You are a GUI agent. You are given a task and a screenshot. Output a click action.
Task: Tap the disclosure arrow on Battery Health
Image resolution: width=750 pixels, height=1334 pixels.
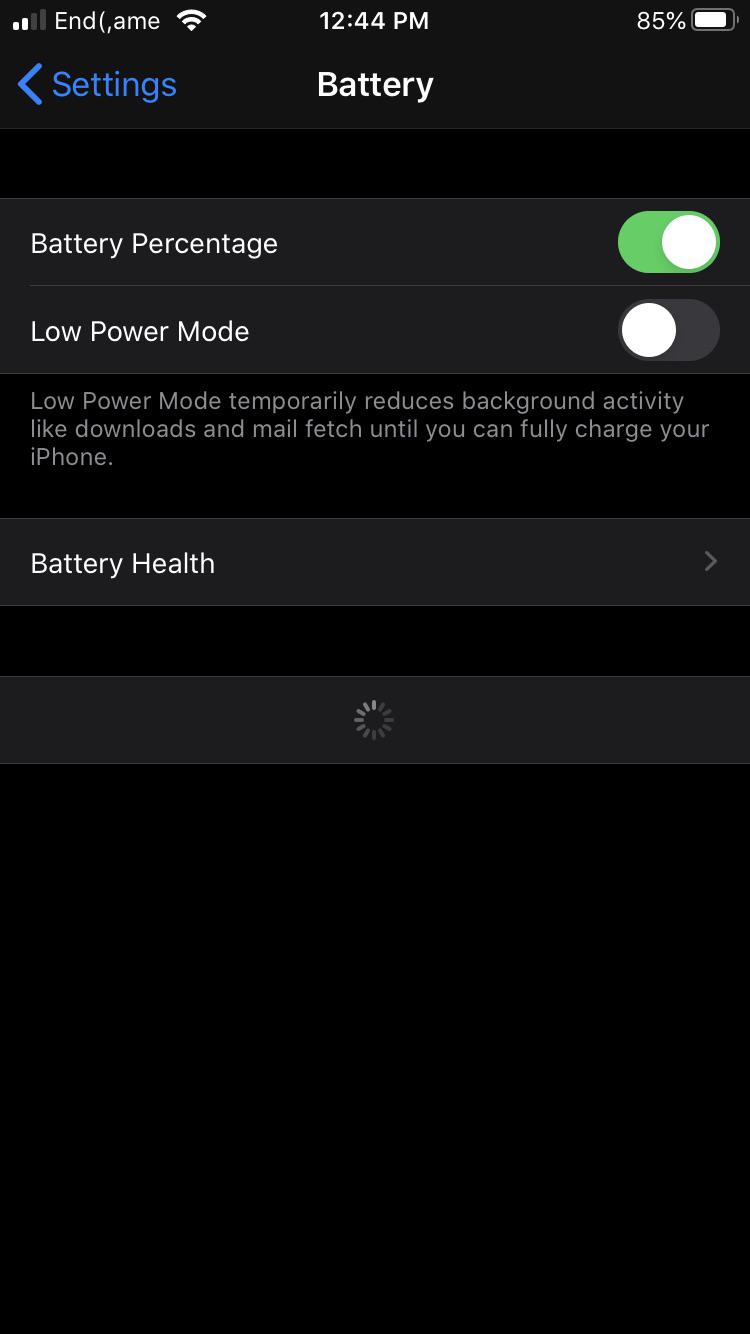[710, 561]
